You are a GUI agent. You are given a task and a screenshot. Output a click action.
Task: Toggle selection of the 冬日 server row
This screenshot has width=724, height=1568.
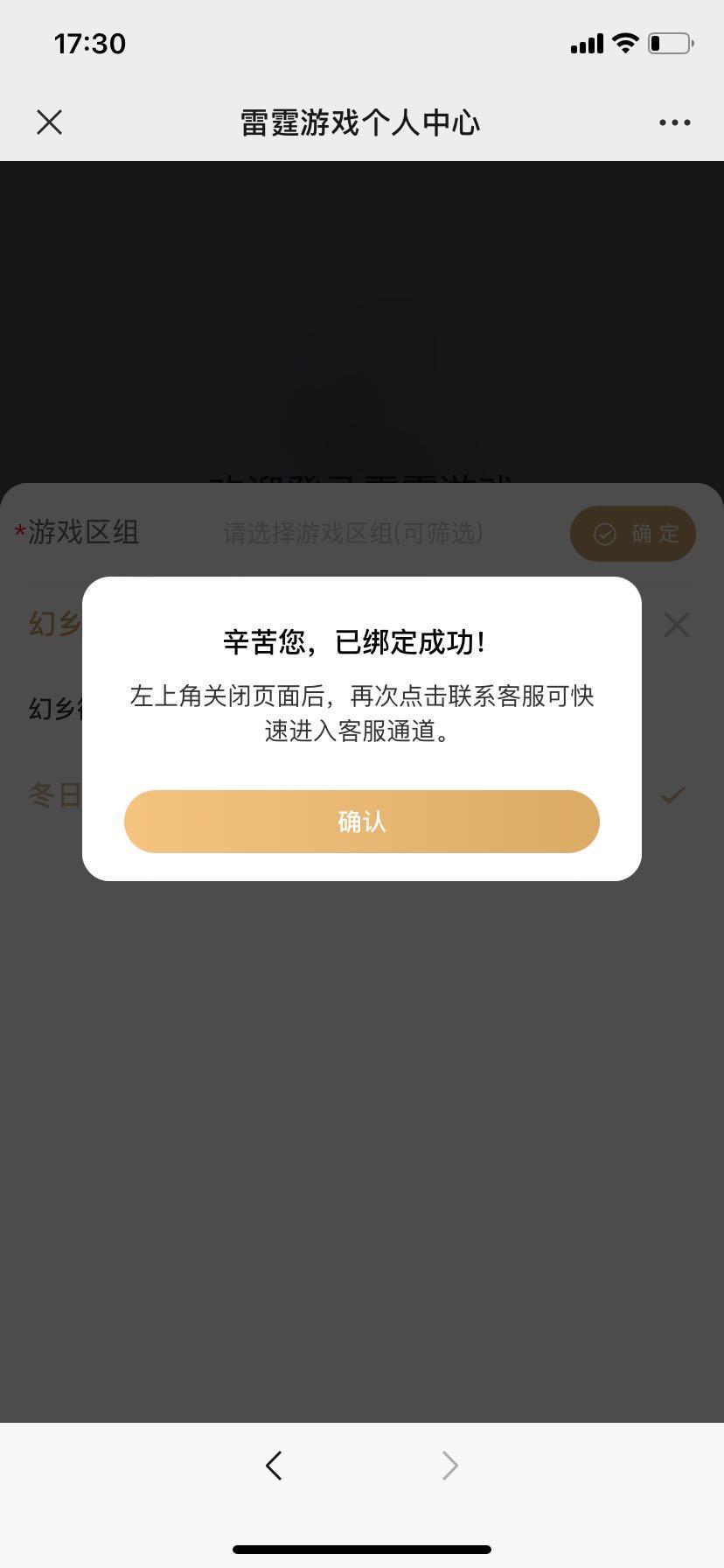tap(52, 795)
